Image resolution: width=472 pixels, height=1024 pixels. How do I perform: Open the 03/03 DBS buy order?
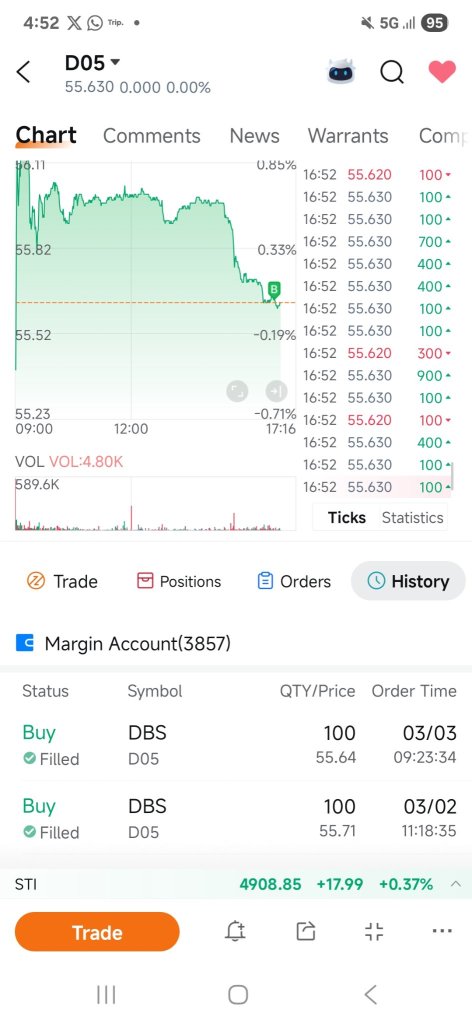[x=236, y=745]
